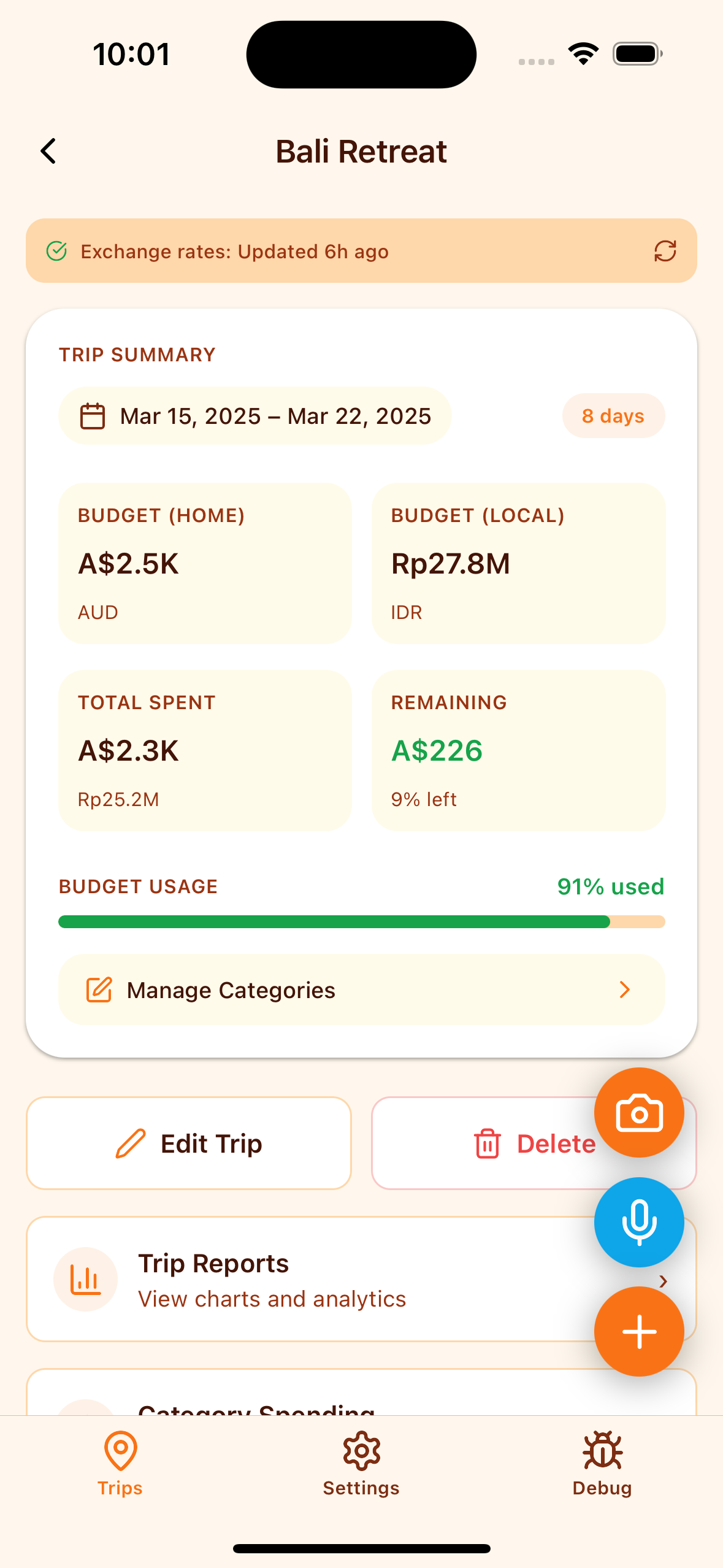This screenshot has width=723, height=1568.
Task: Tap the microphone voice input button
Action: [639, 1221]
